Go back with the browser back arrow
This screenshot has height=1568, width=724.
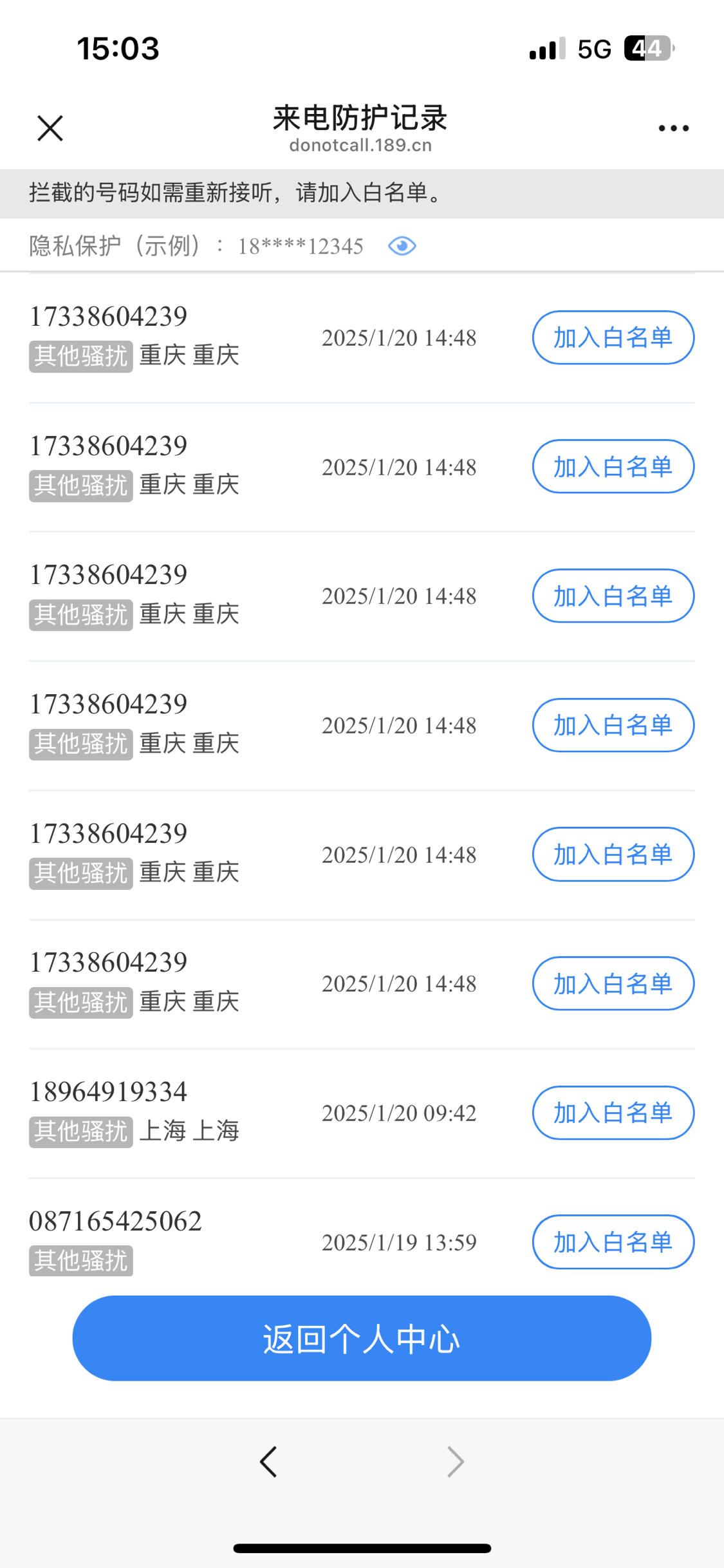[268, 1462]
